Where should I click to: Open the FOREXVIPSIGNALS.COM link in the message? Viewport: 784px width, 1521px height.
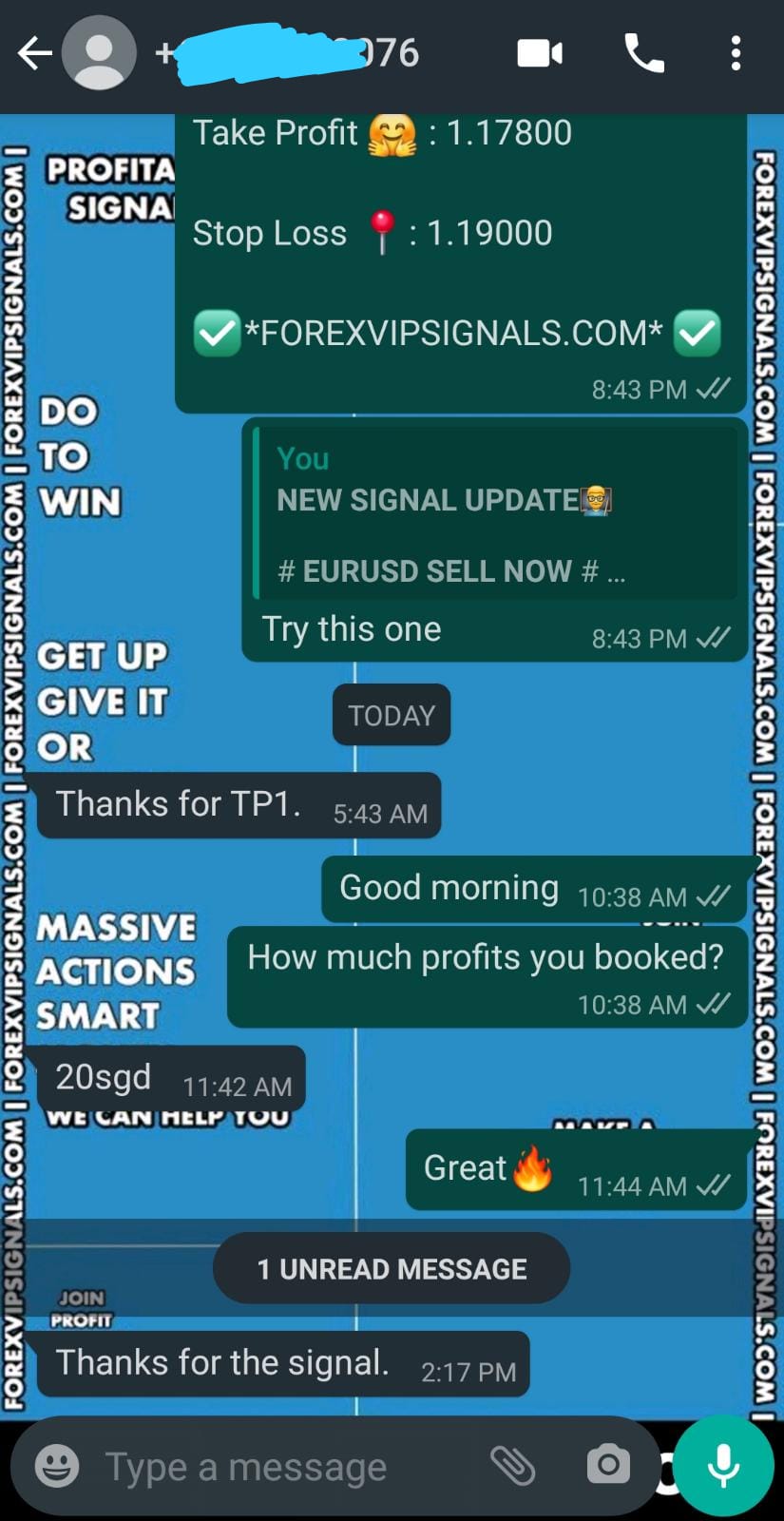click(x=454, y=334)
